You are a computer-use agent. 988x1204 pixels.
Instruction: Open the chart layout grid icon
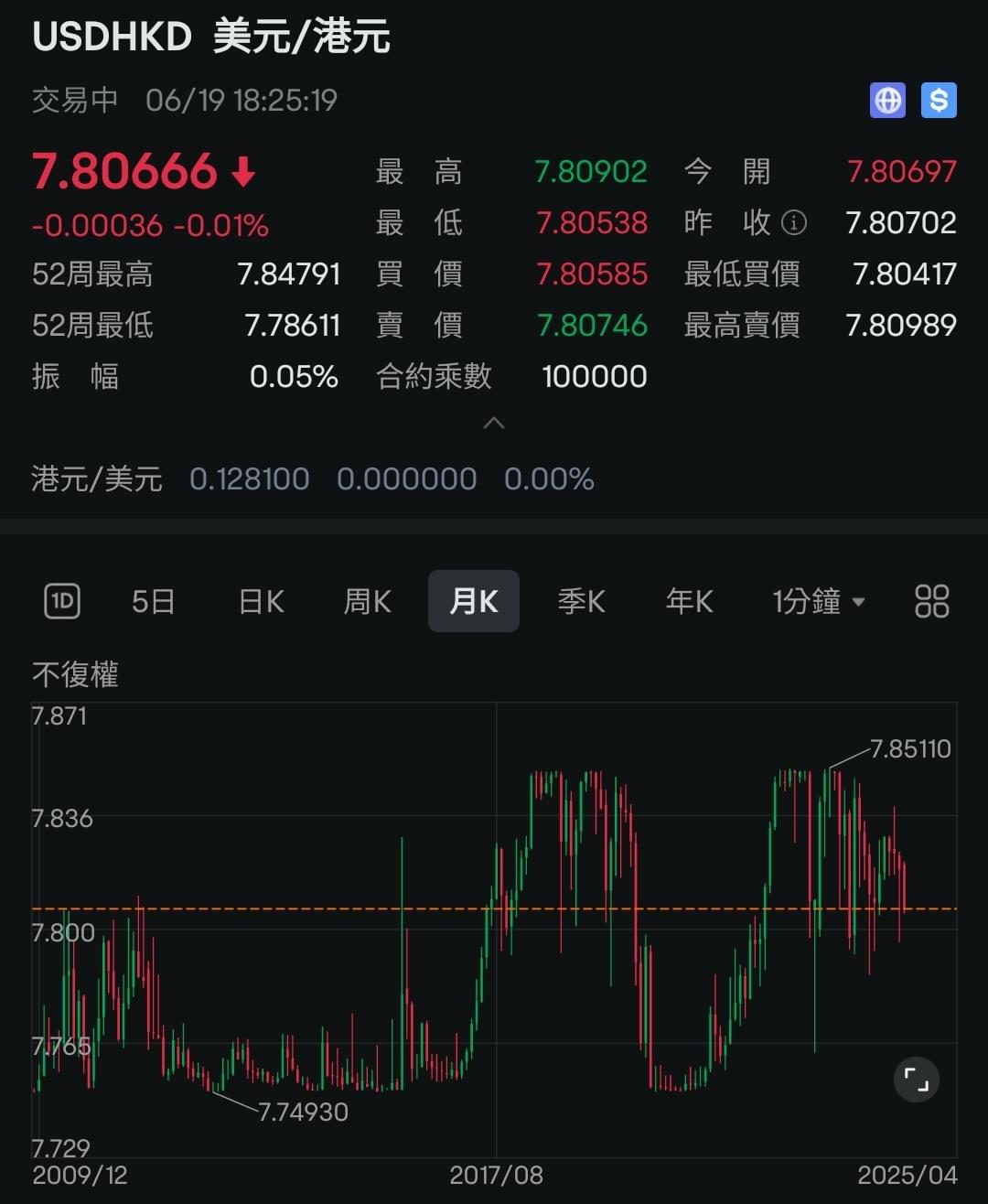point(930,601)
